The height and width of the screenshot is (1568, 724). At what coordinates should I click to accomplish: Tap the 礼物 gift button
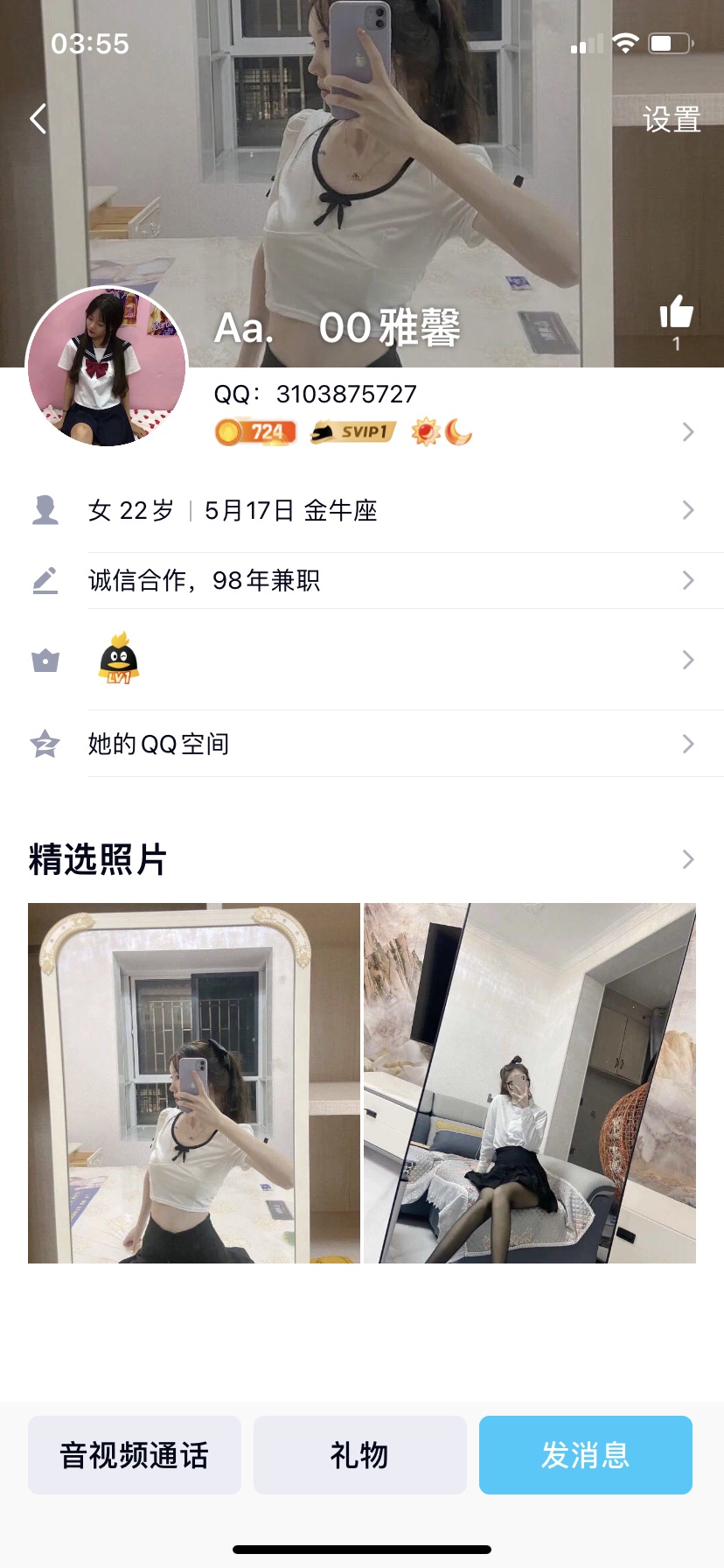359,1455
